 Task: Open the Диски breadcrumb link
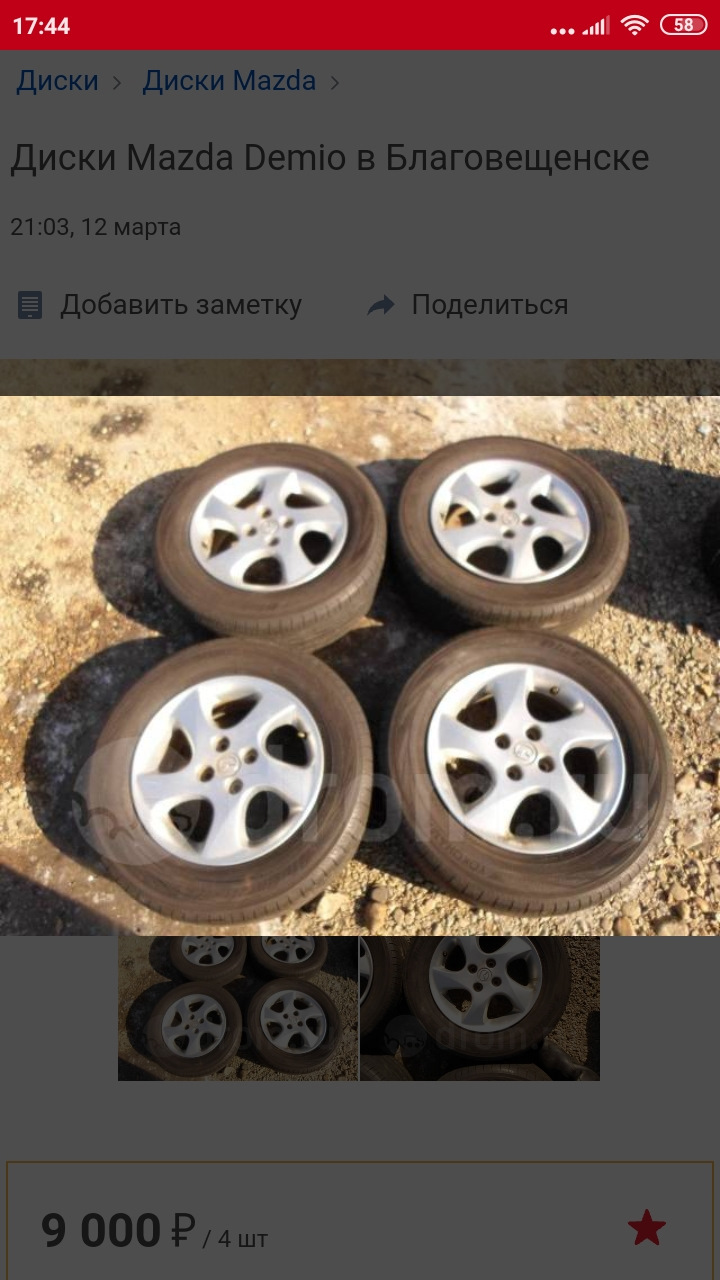57,81
